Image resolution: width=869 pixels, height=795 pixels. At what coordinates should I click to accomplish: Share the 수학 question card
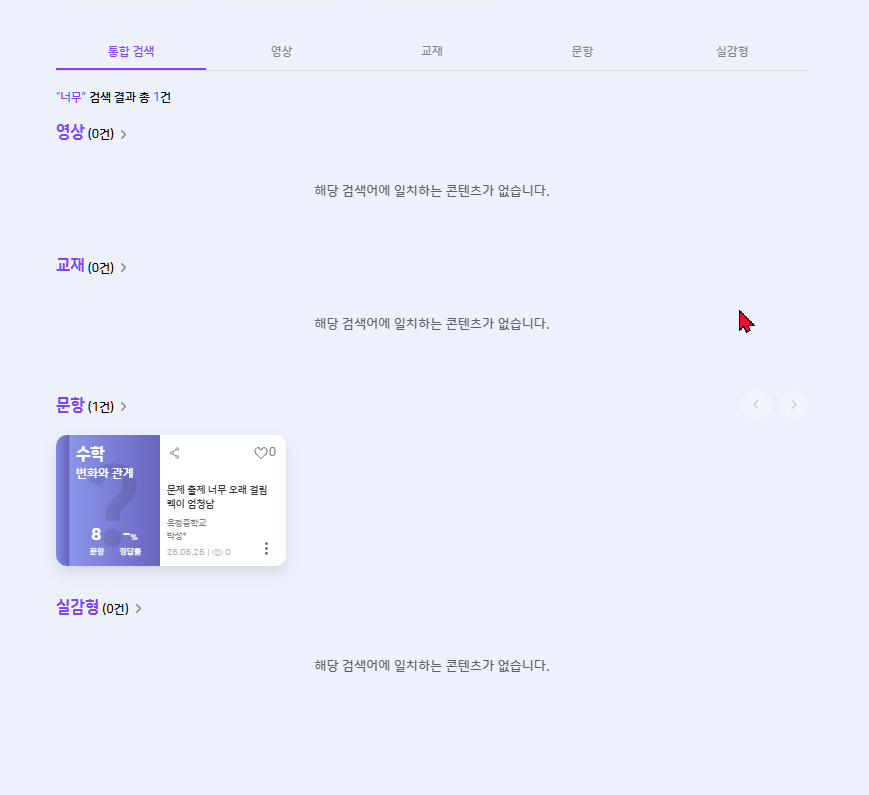(175, 453)
